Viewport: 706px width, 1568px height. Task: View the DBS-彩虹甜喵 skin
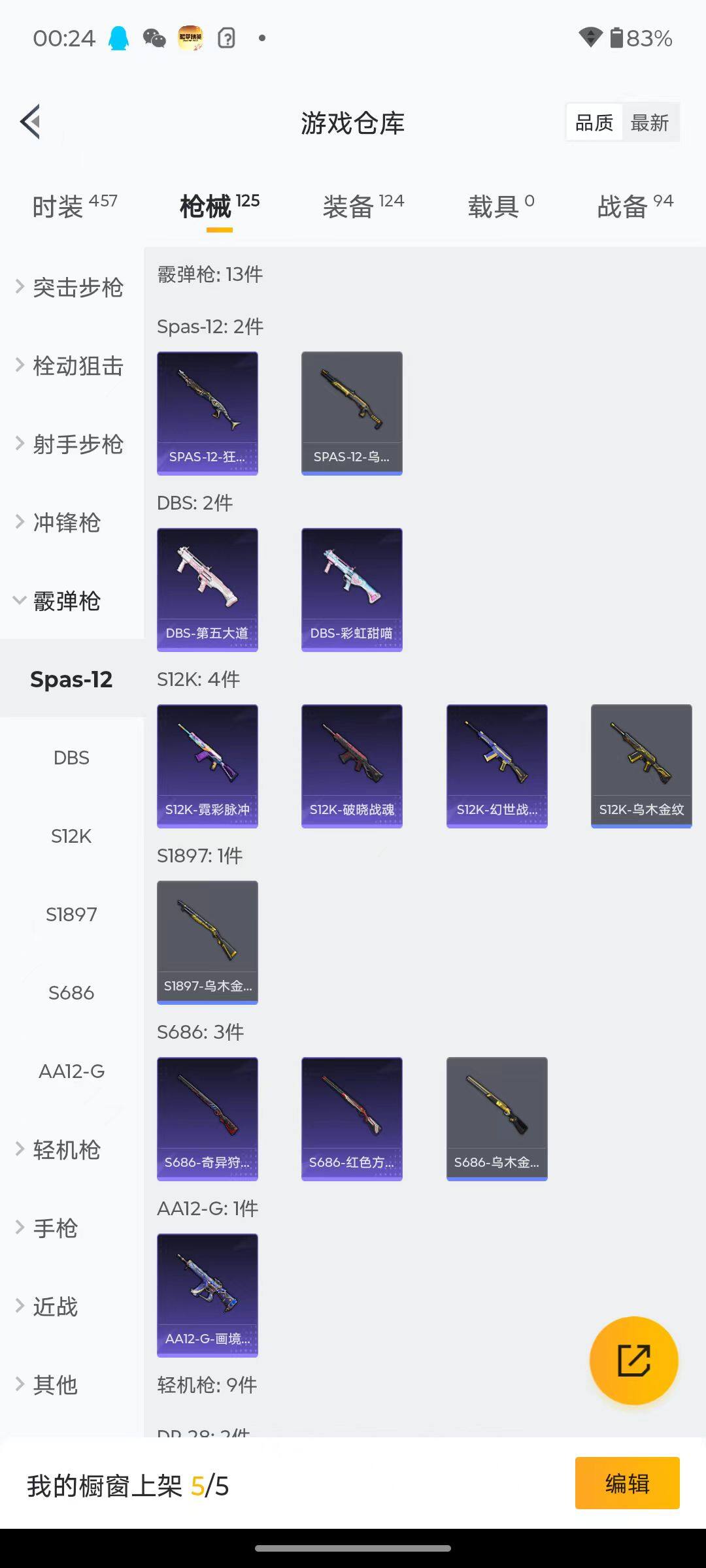coord(352,589)
